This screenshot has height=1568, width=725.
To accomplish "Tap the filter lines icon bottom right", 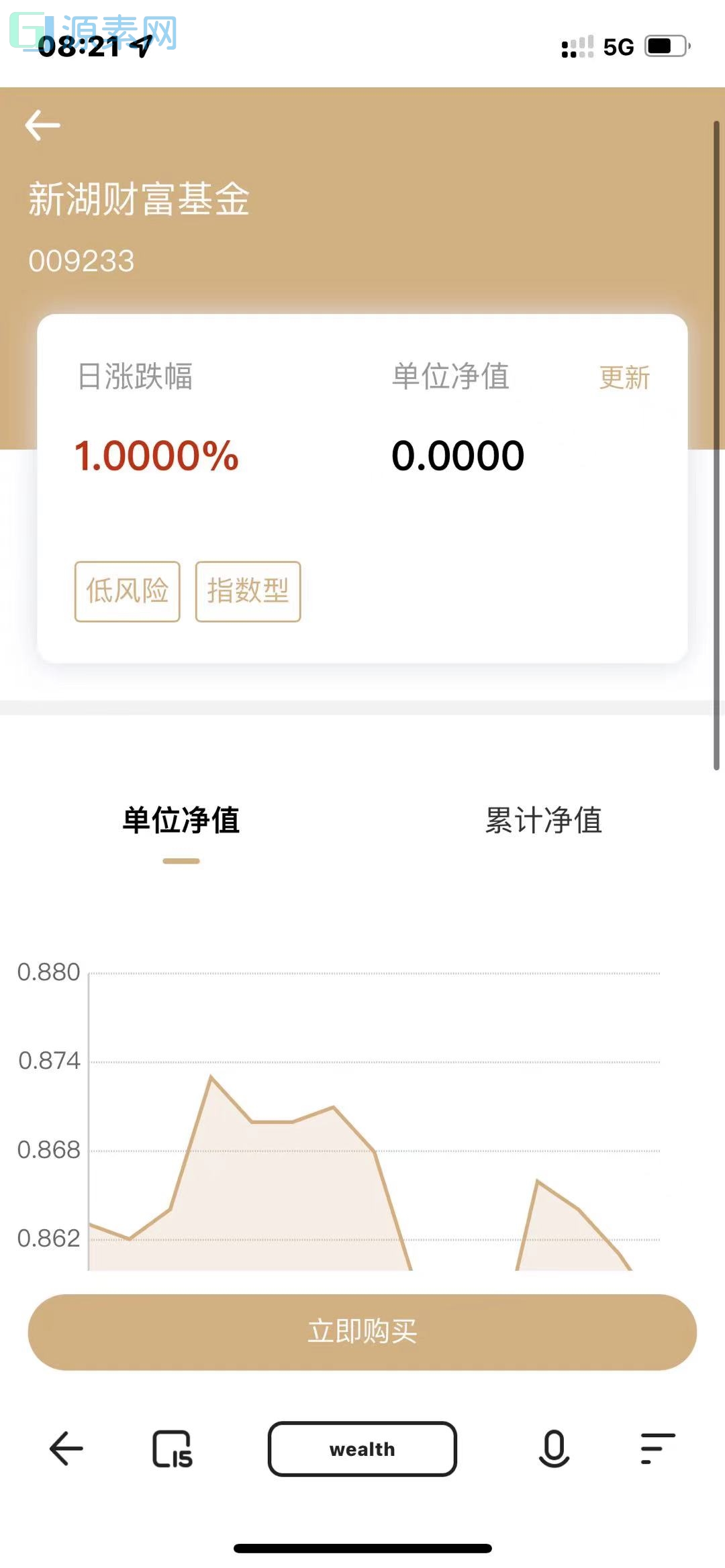I will pos(656,1449).
